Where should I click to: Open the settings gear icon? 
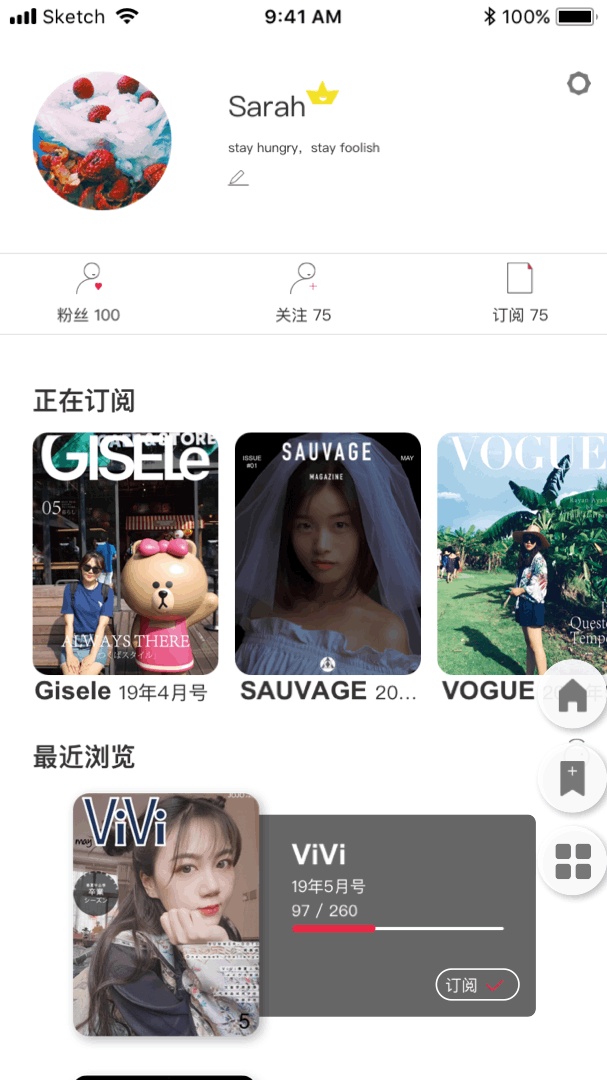(578, 83)
